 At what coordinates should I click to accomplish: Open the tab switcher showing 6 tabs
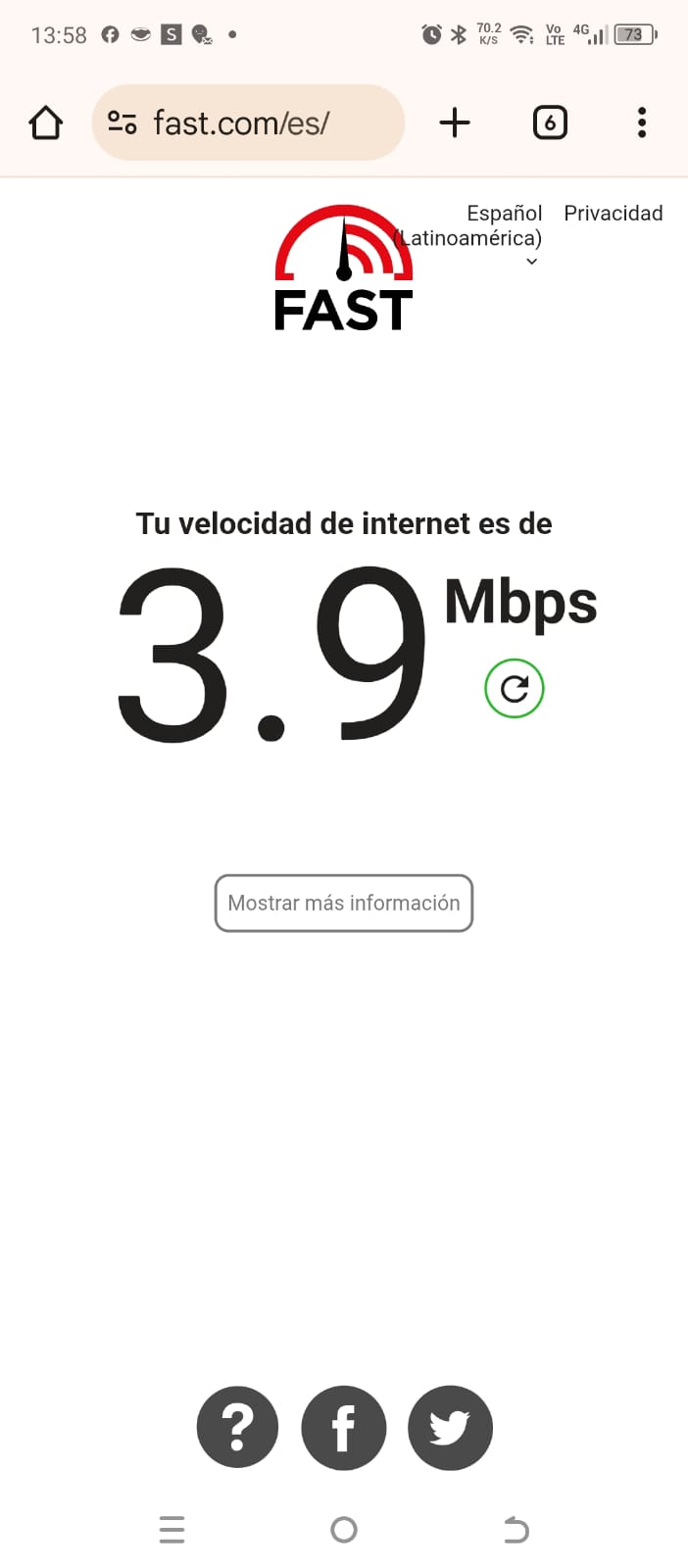(x=550, y=123)
